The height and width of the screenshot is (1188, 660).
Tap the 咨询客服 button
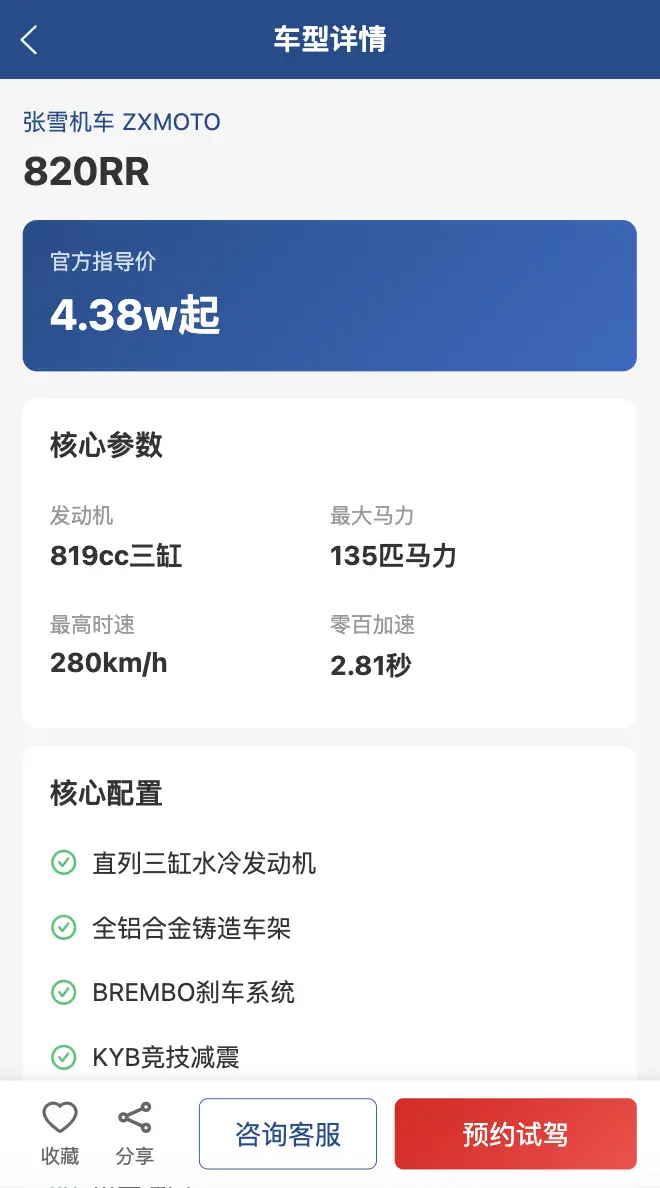(x=288, y=1134)
